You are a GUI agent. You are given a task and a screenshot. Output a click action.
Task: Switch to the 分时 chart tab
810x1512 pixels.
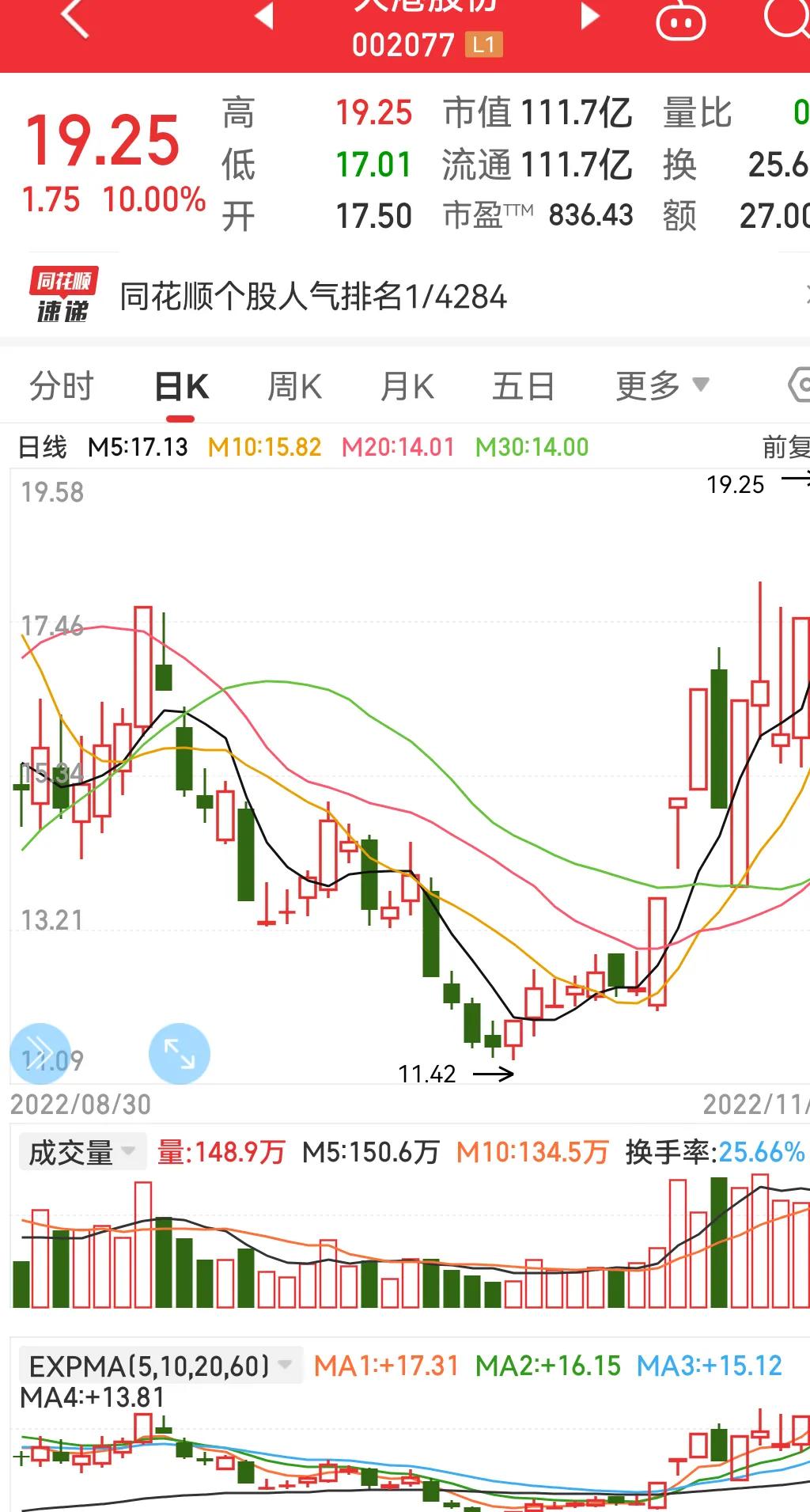pyautogui.click(x=61, y=386)
